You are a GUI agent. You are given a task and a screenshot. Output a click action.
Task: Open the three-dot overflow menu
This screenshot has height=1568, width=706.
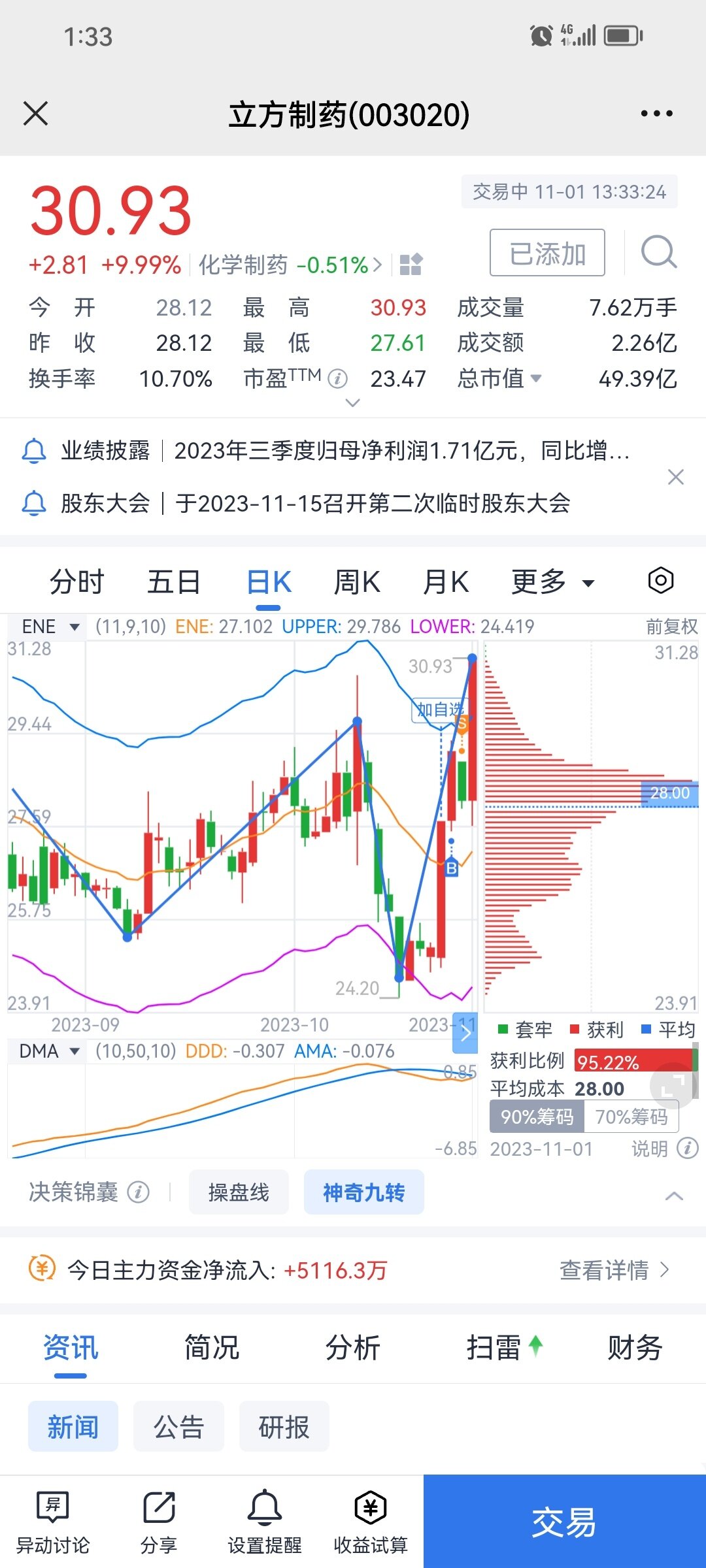656,114
